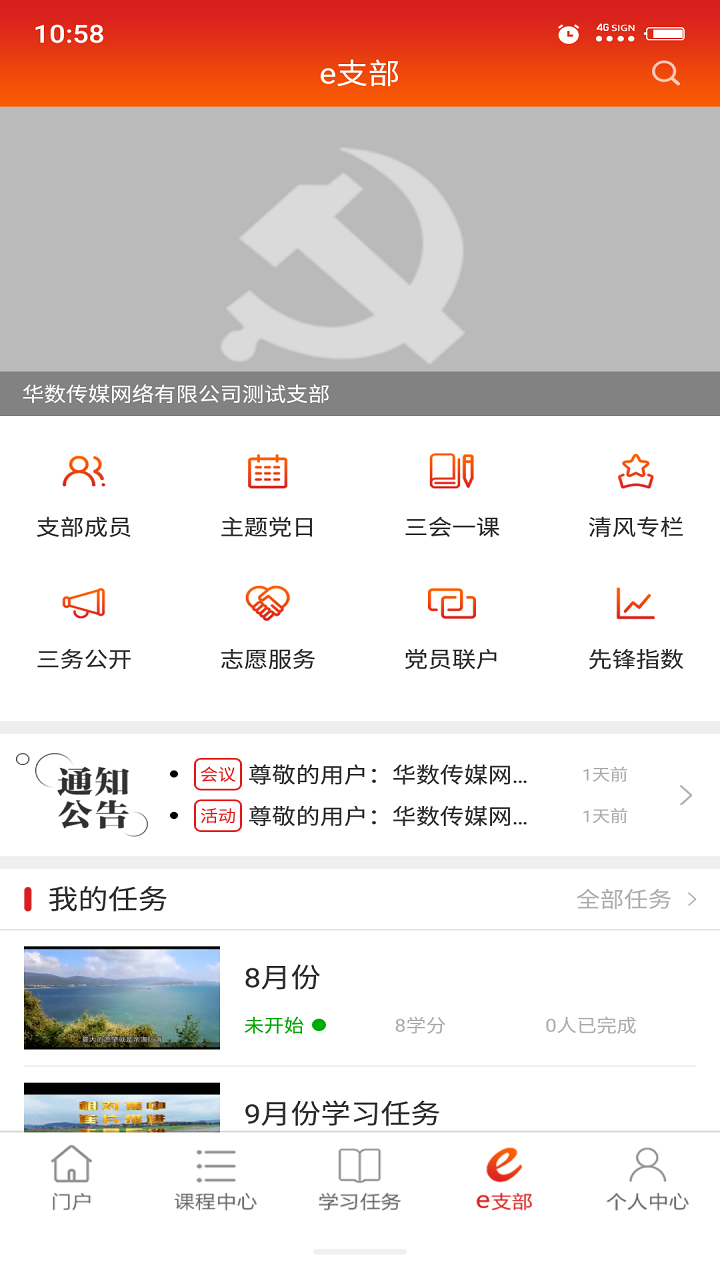Tap the 8月份 task video thumbnail
The height and width of the screenshot is (1280, 720).
click(x=121, y=998)
